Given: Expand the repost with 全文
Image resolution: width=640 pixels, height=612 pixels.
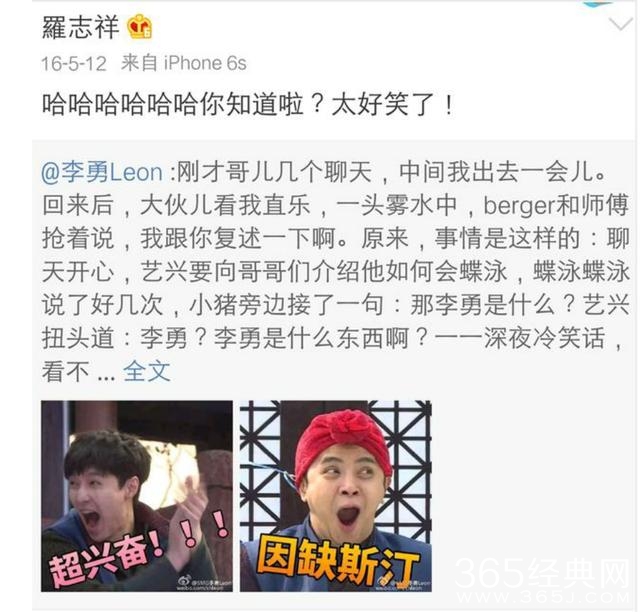Looking at the screenshot, I should click(x=147, y=371).
